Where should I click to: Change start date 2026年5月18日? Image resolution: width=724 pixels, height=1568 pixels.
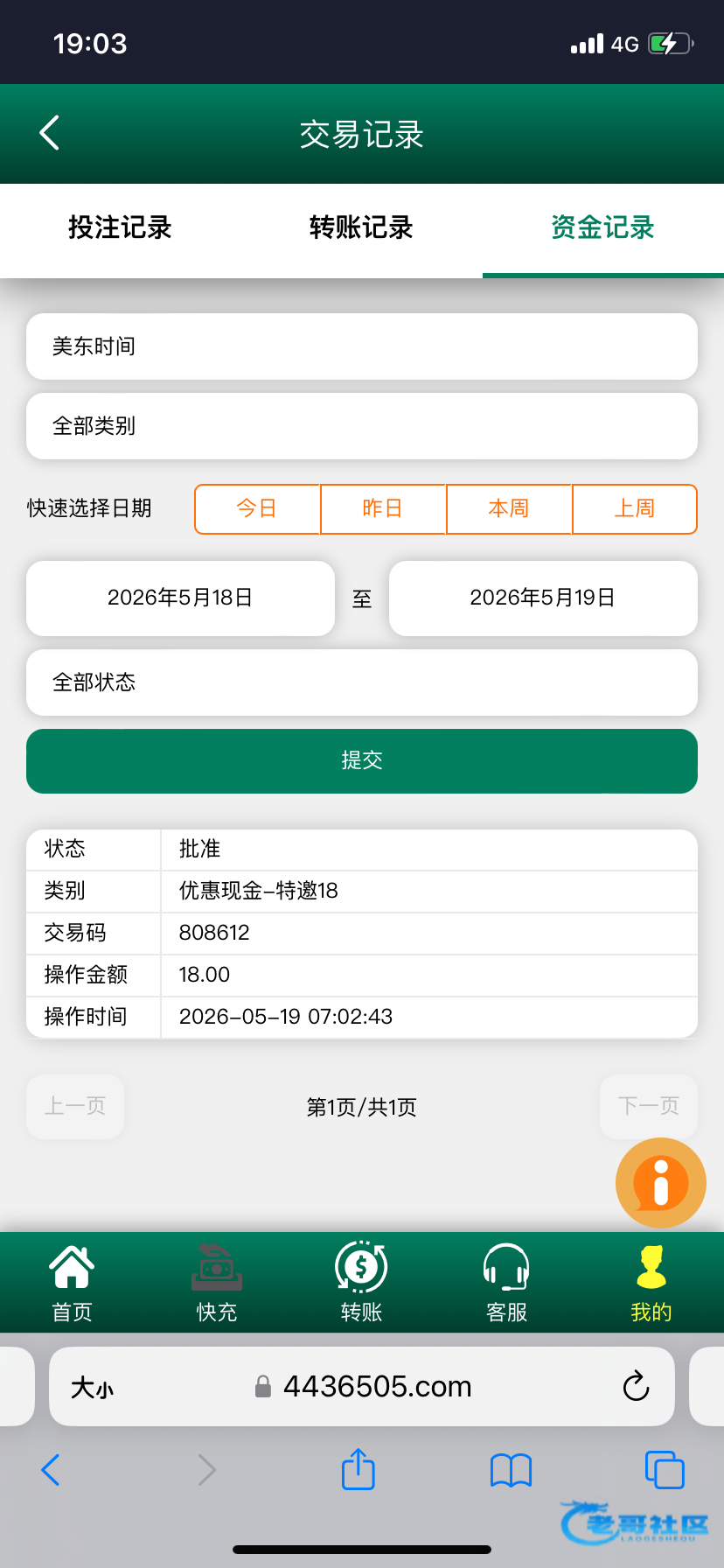pyautogui.click(x=180, y=598)
